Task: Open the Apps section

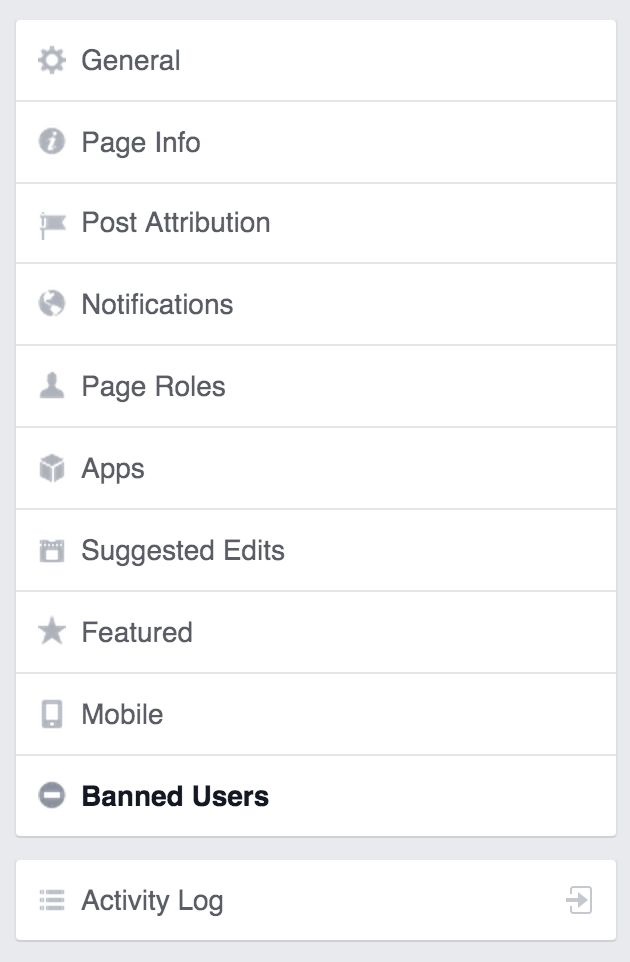Action: (113, 469)
